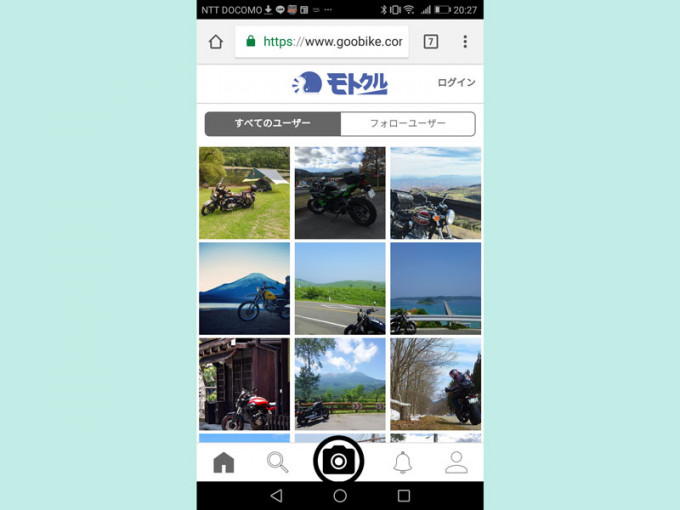Open the browser tab switcher showing 7
This screenshot has height=510, width=680.
[x=431, y=42]
